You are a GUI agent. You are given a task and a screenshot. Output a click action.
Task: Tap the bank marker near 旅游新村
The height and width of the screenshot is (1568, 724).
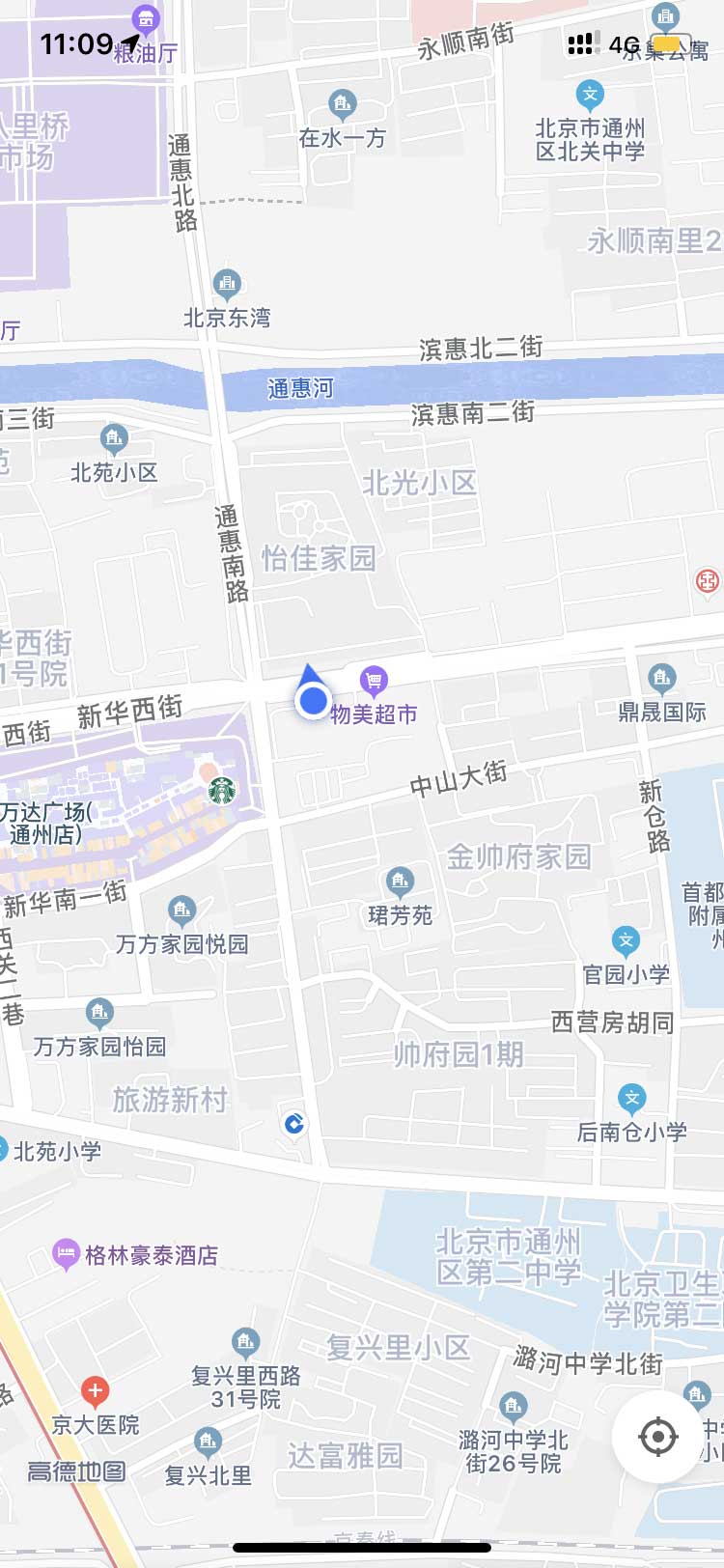(294, 1124)
